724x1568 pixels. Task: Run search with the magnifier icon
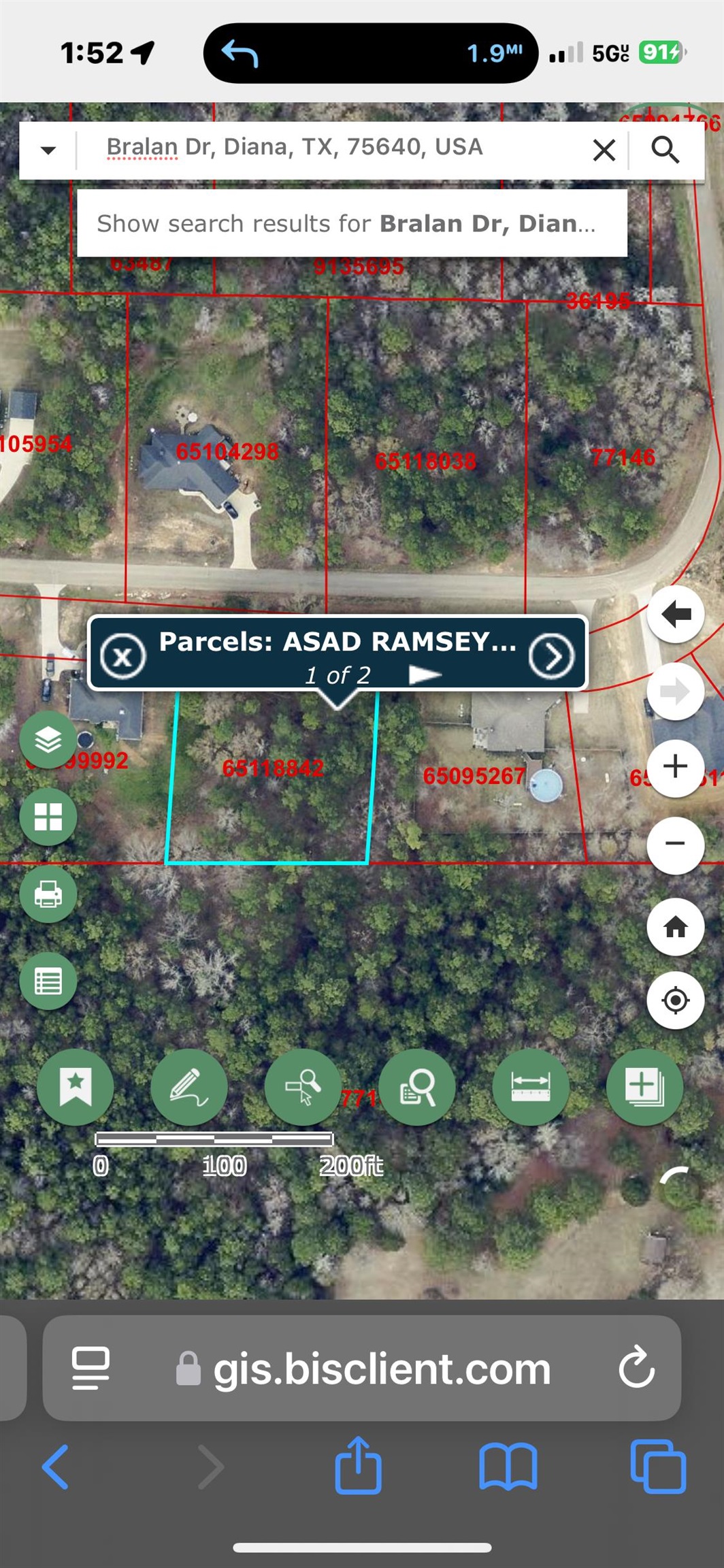665,149
